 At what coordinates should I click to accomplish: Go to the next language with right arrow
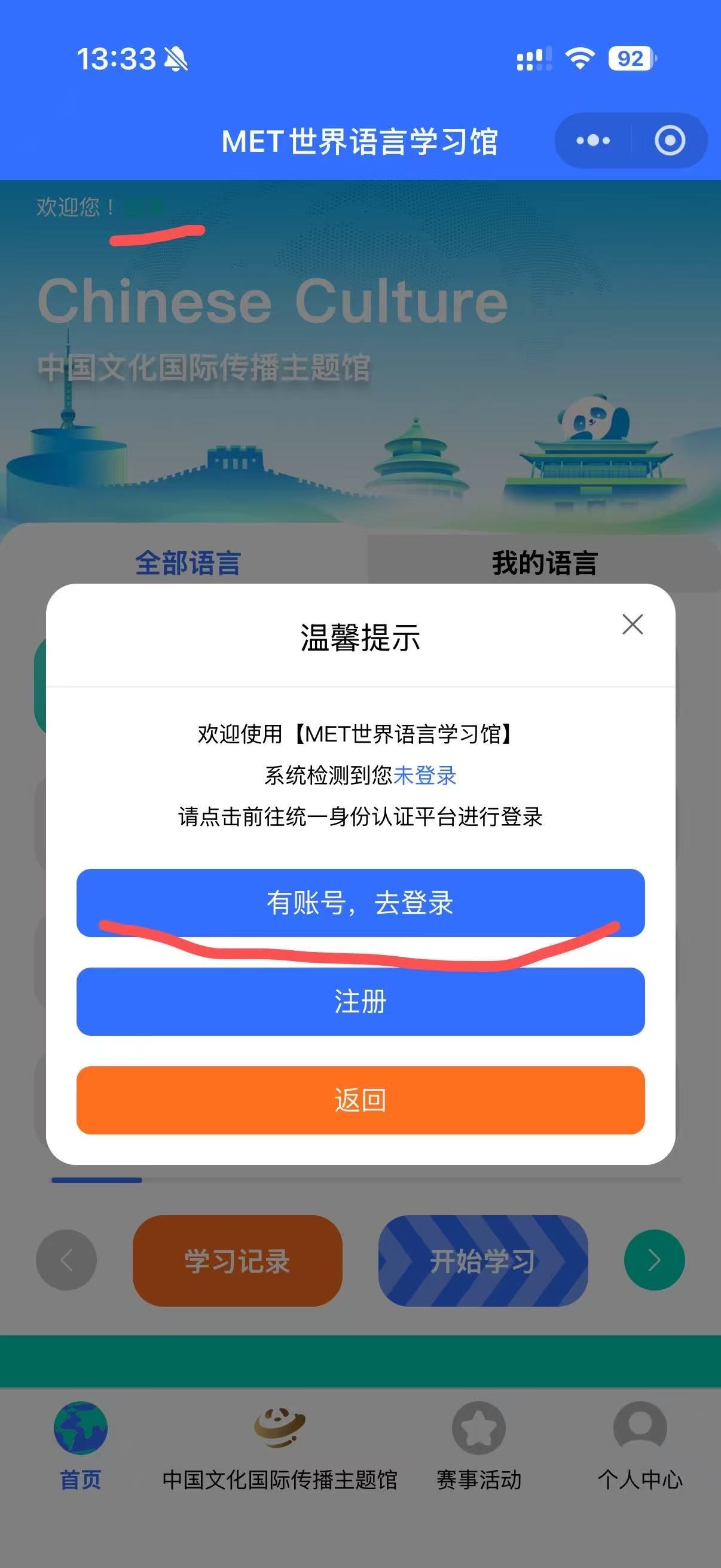tap(654, 1261)
